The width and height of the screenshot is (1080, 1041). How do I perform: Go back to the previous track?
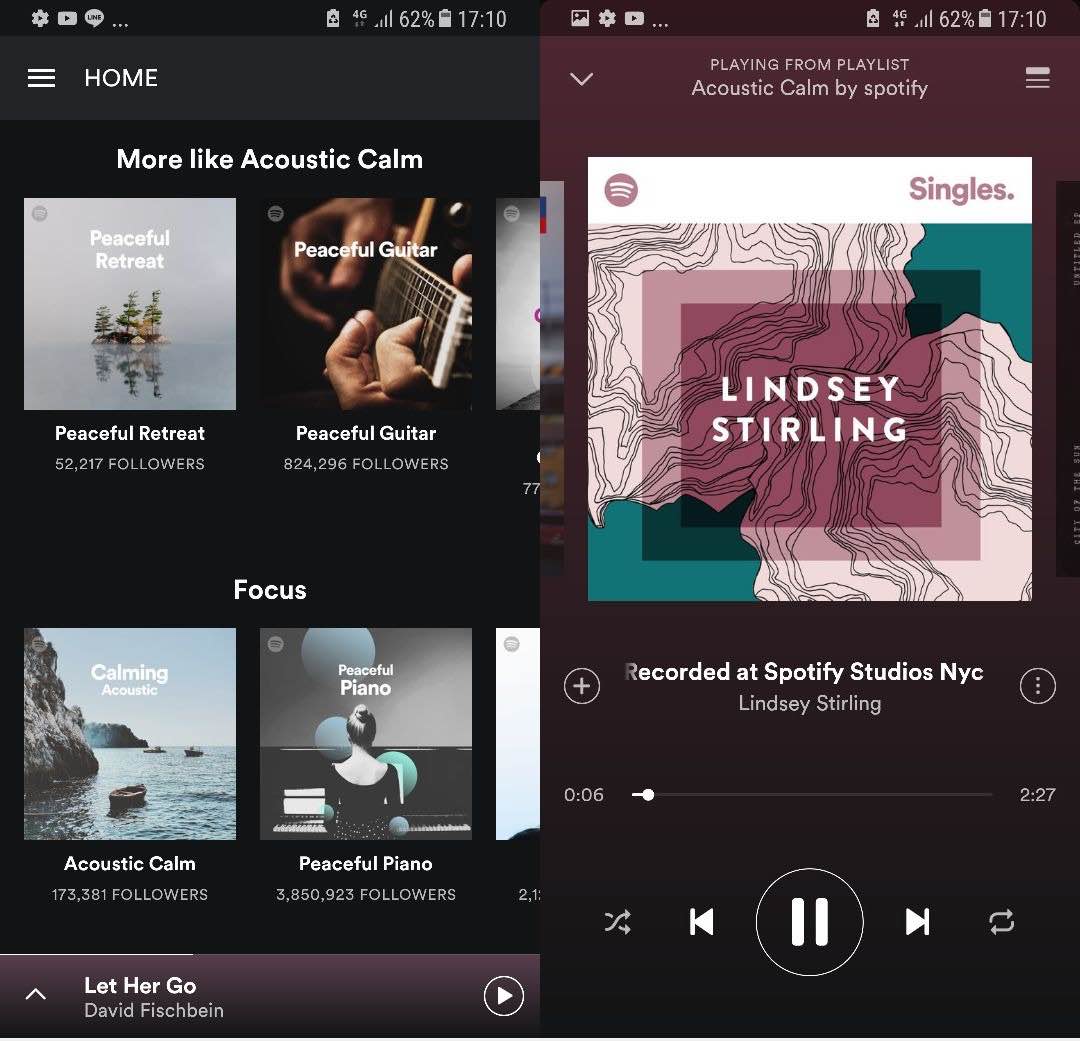pos(702,921)
